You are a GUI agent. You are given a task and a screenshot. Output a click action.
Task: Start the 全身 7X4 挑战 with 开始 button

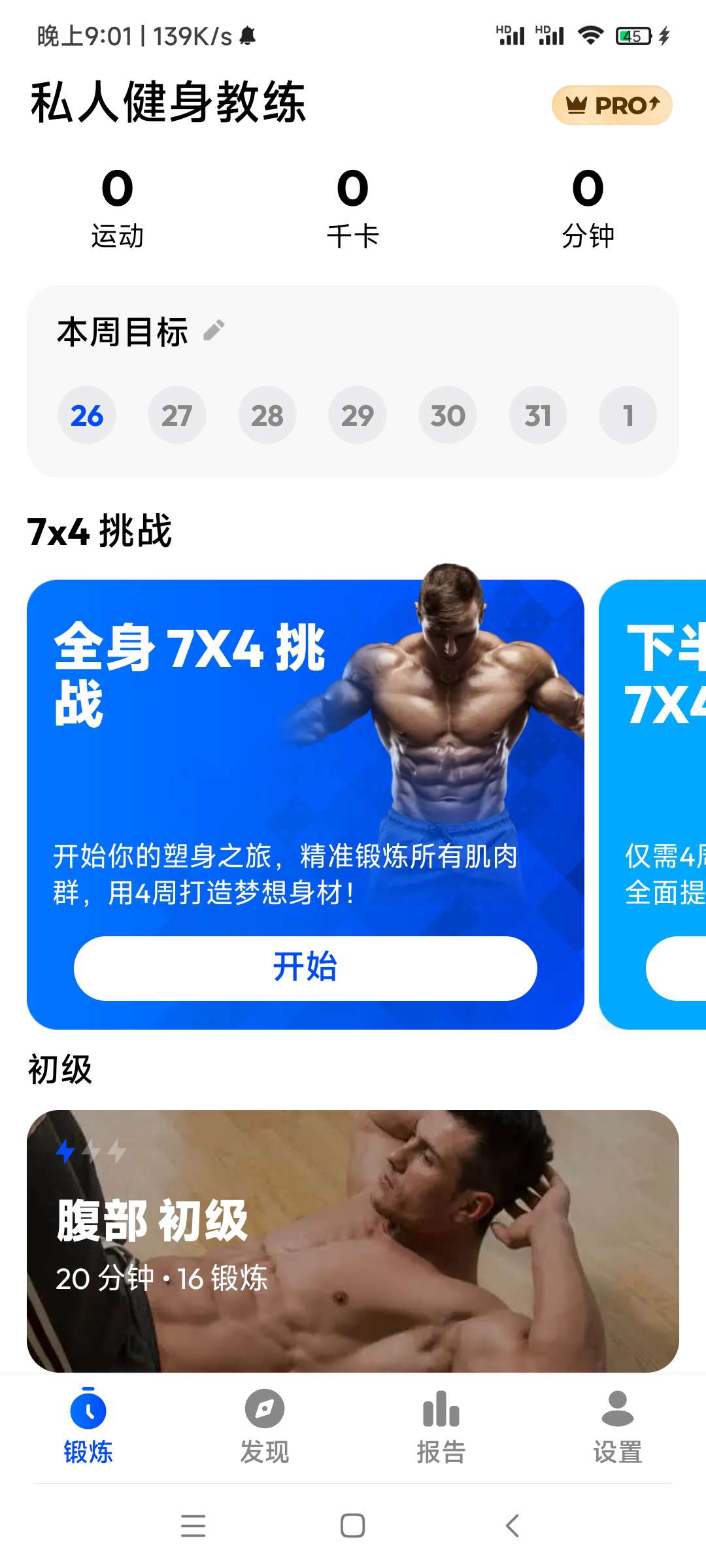click(305, 968)
